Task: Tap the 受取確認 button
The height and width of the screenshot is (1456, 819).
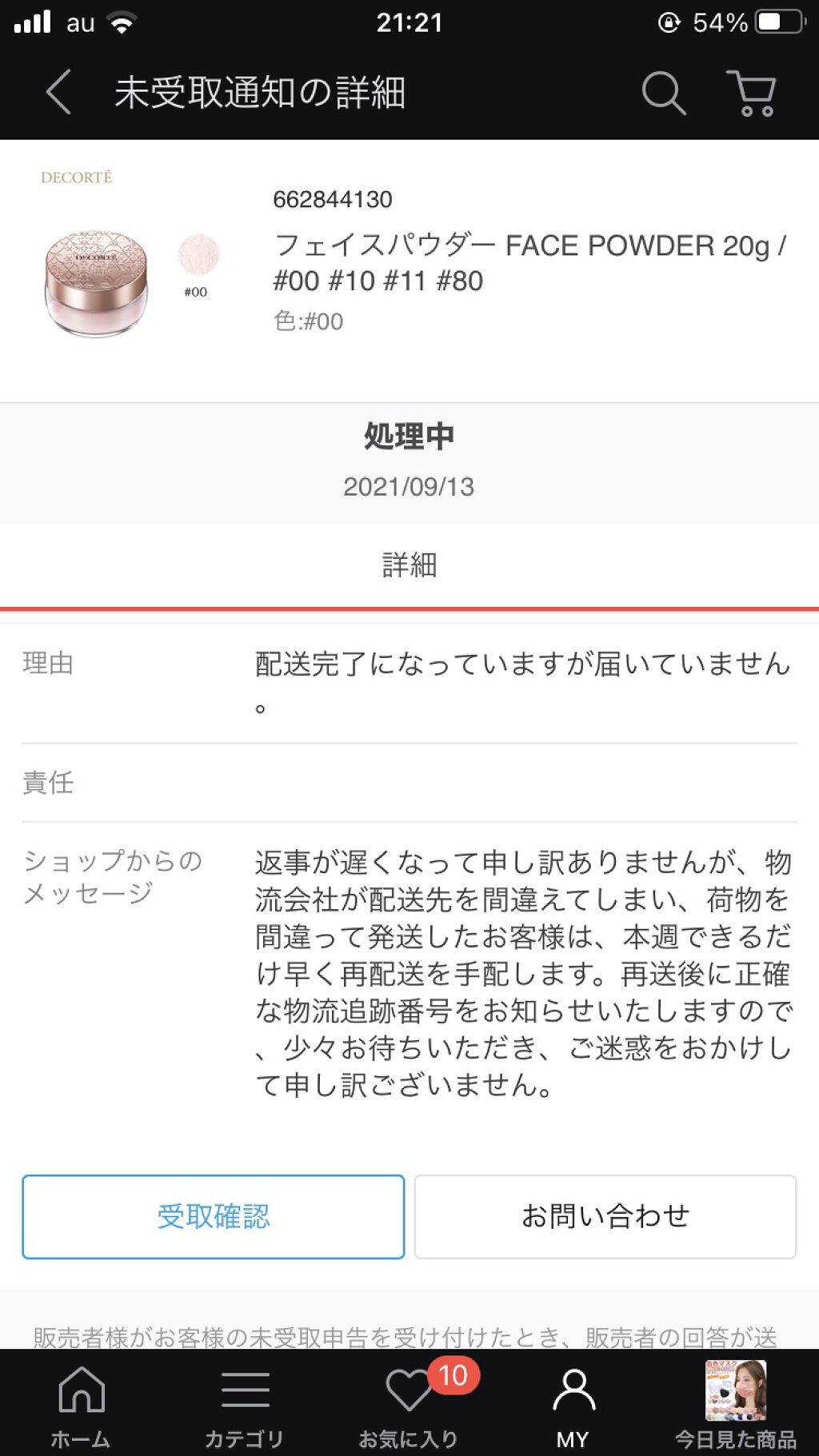Action: (214, 1216)
